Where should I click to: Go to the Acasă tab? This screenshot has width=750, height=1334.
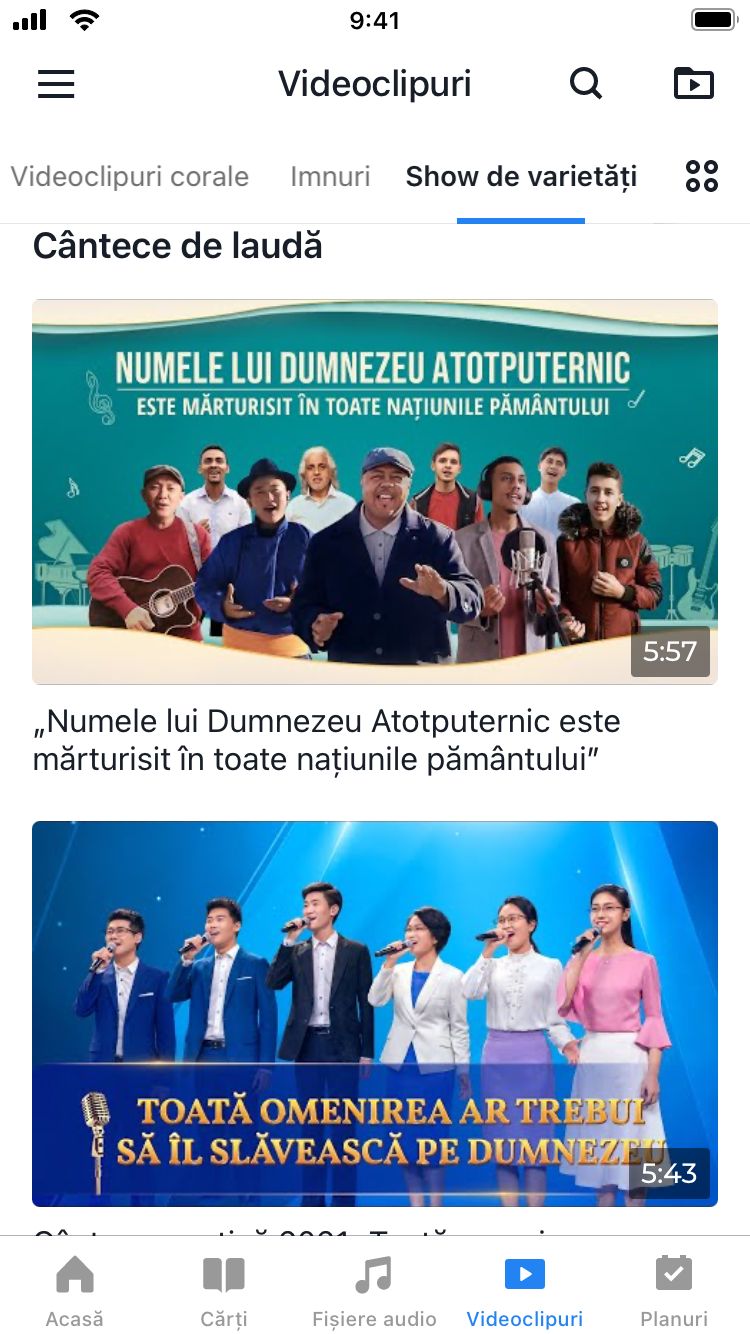point(75,1291)
